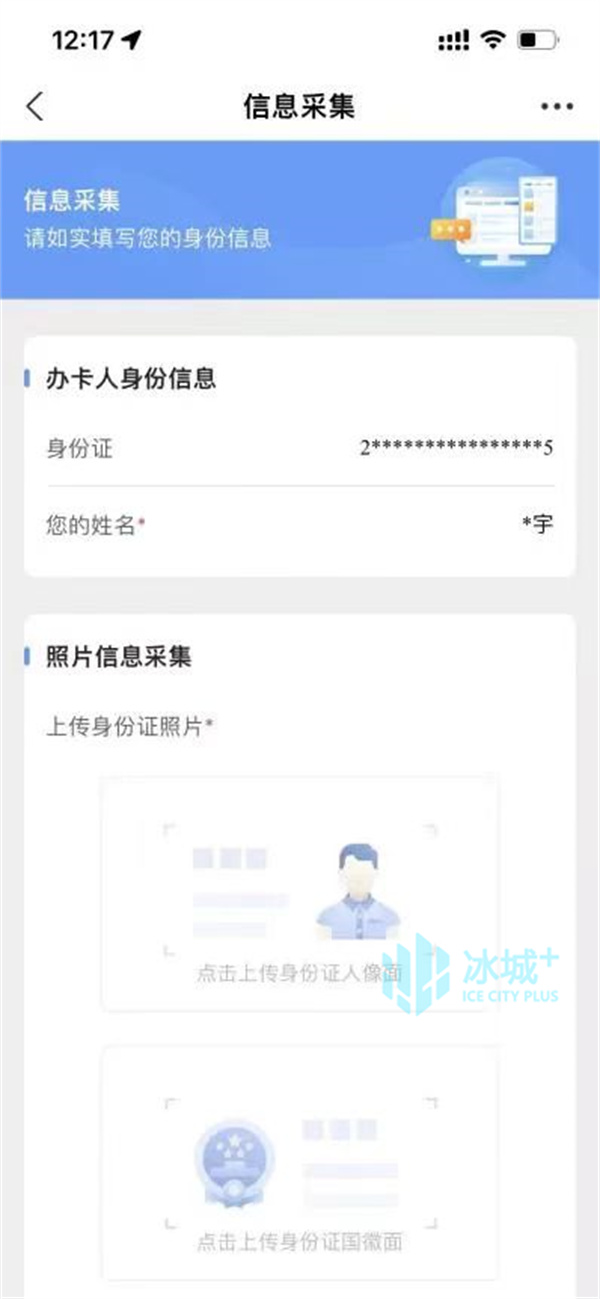Go back using the top-left arrow
The width and height of the screenshot is (600, 1299).
pyautogui.click(x=36, y=106)
